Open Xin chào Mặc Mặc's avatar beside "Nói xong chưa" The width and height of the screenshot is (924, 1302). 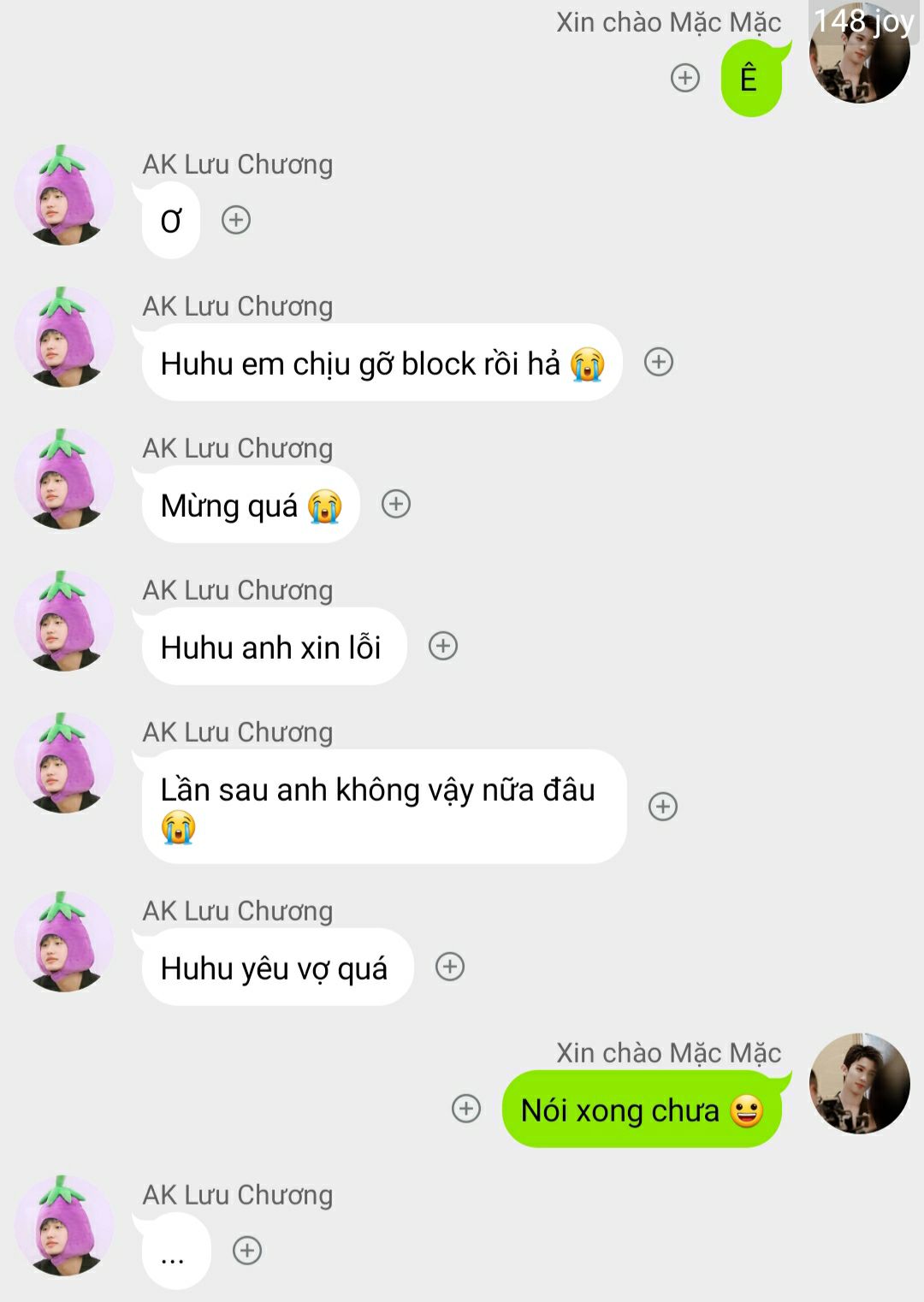pos(859,1084)
